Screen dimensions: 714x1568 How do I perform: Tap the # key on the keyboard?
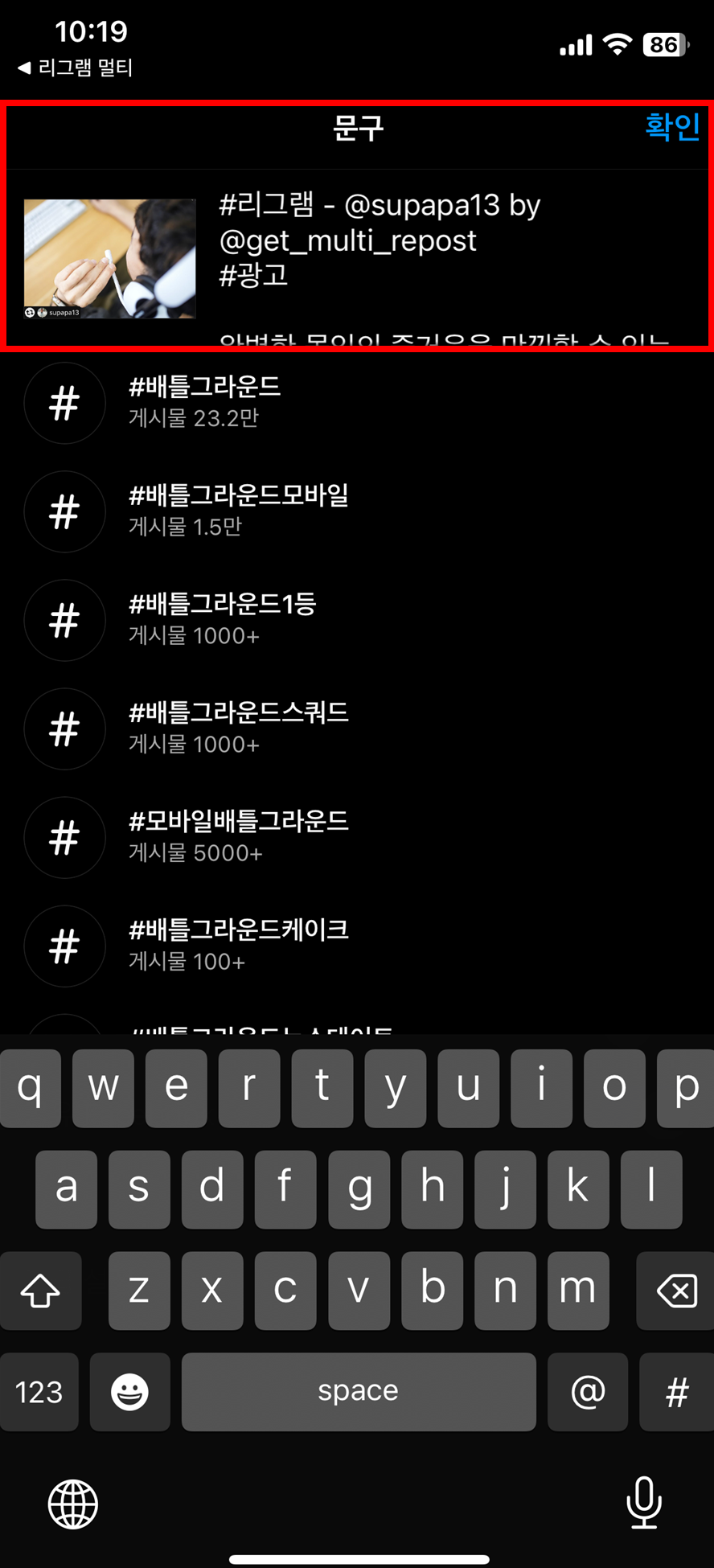(676, 1391)
